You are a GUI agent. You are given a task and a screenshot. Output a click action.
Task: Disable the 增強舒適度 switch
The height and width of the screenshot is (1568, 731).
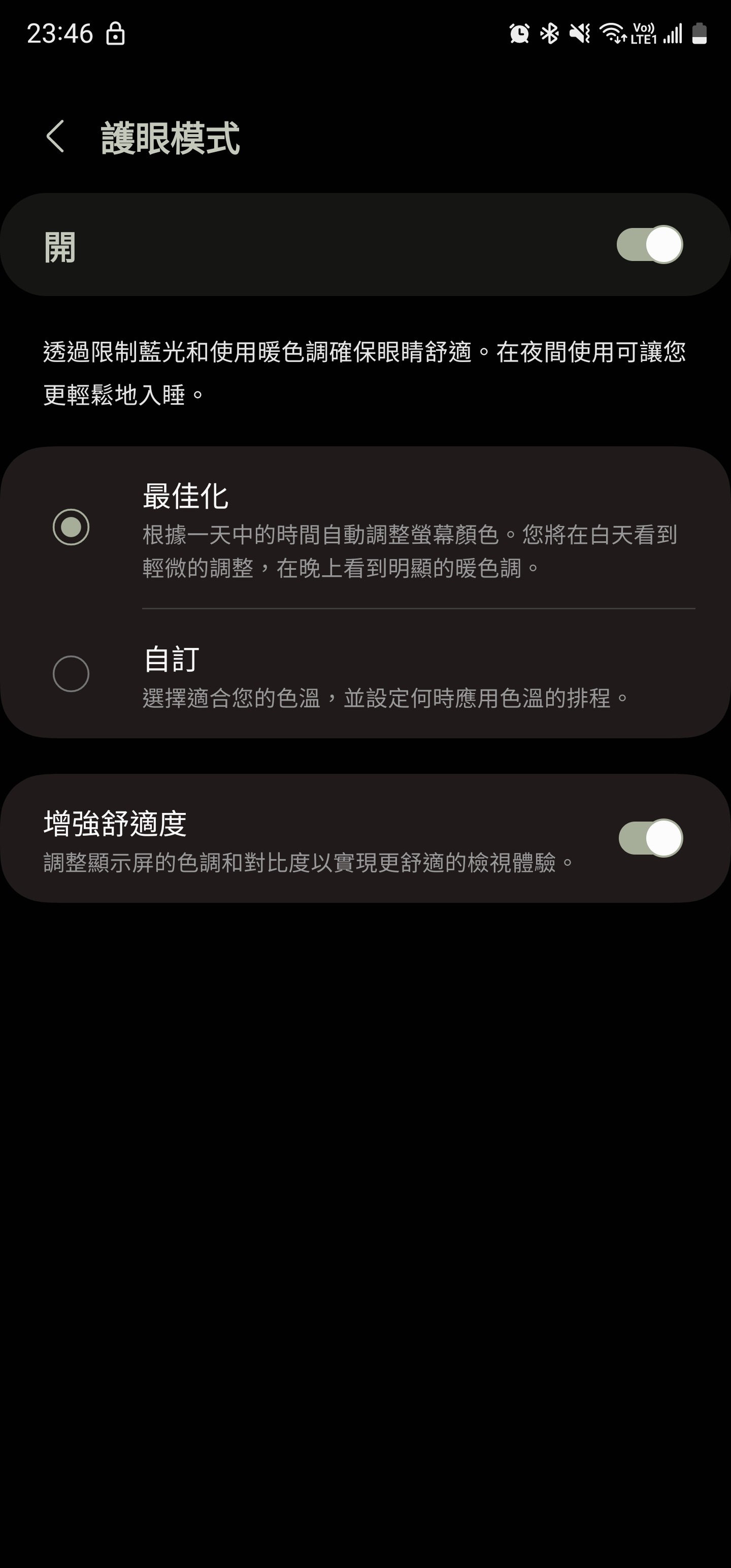point(651,838)
